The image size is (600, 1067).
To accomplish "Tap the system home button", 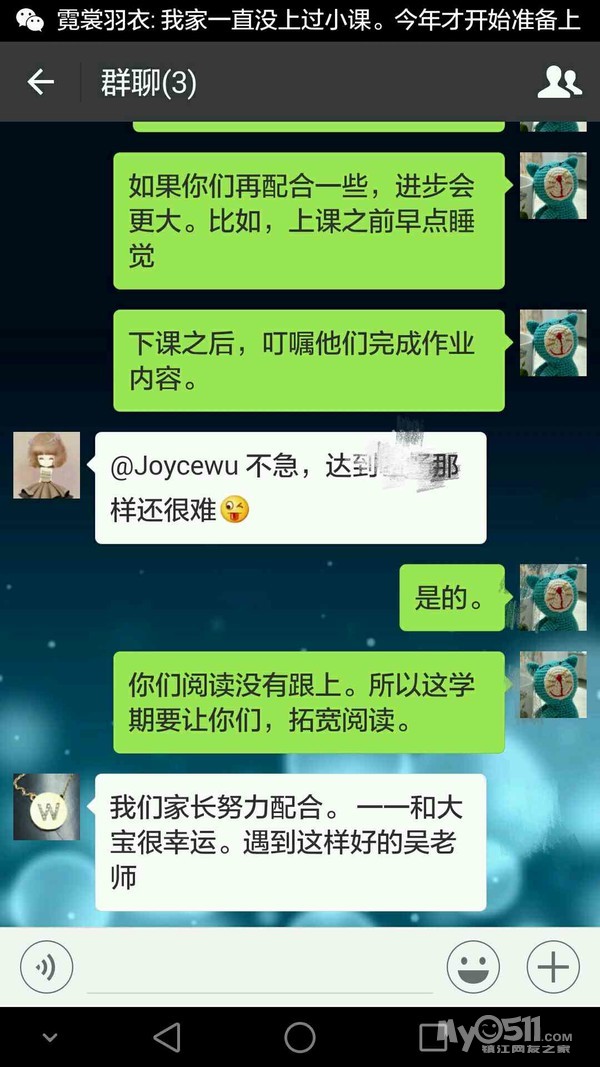I will [300, 1038].
